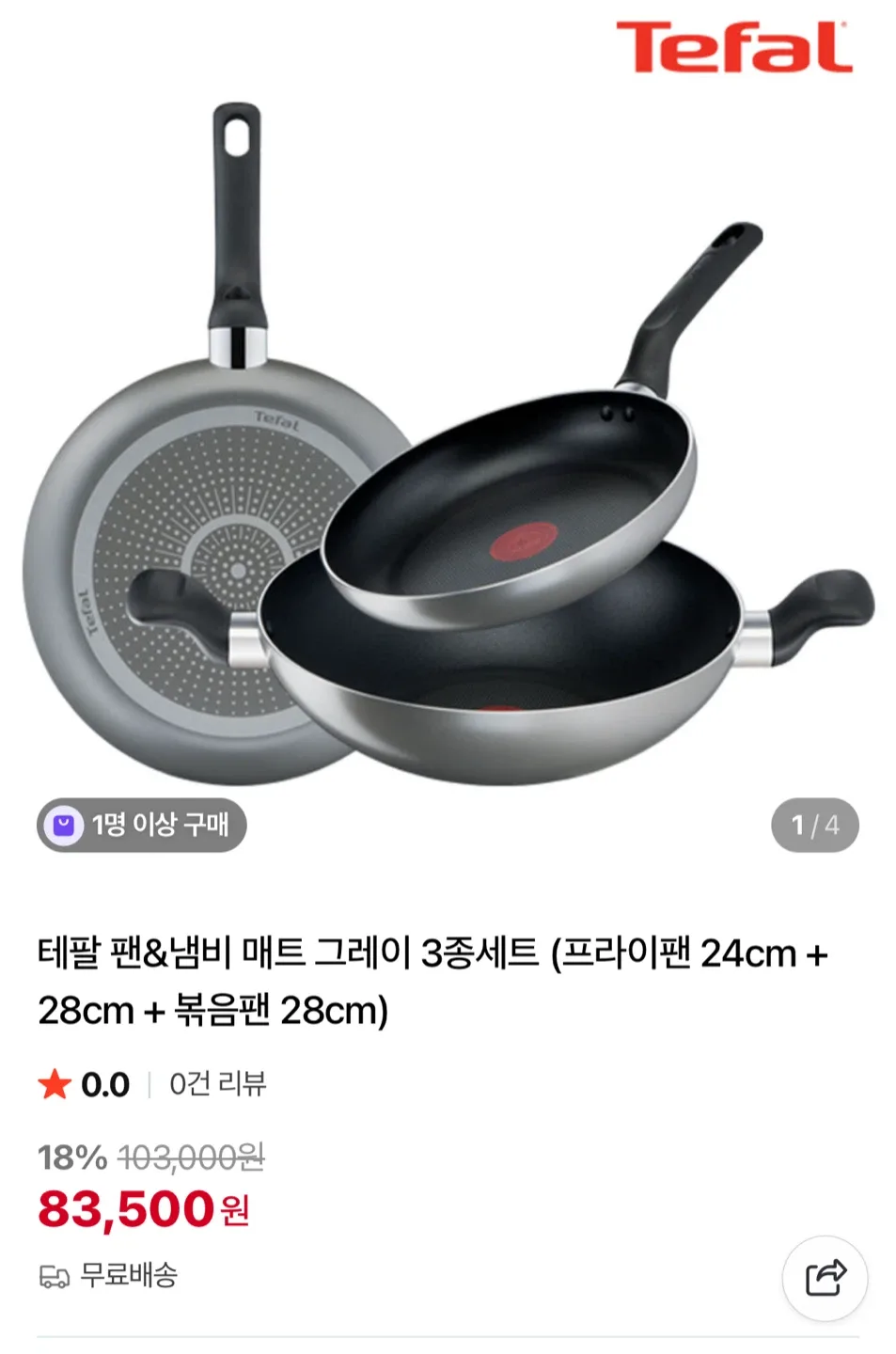The height and width of the screenshot is (1354, 896).
Task: Open the 0건 리뷰 reviews section
Action: tap(218, 1084)
